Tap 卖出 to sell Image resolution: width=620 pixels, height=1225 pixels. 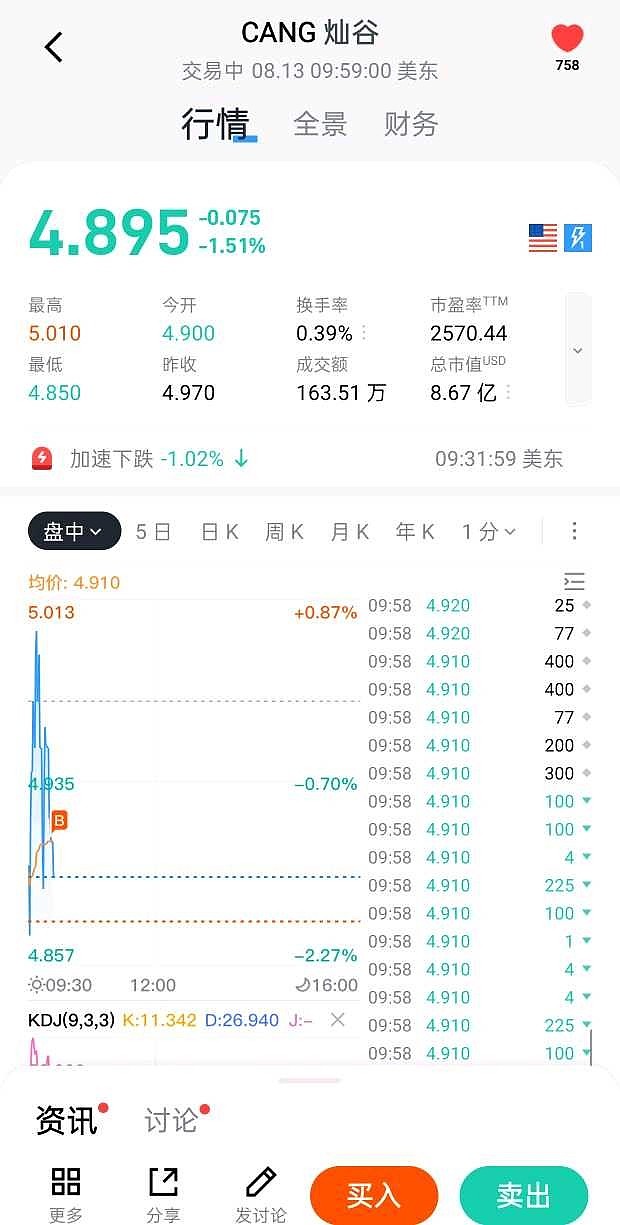[524, 1195]
